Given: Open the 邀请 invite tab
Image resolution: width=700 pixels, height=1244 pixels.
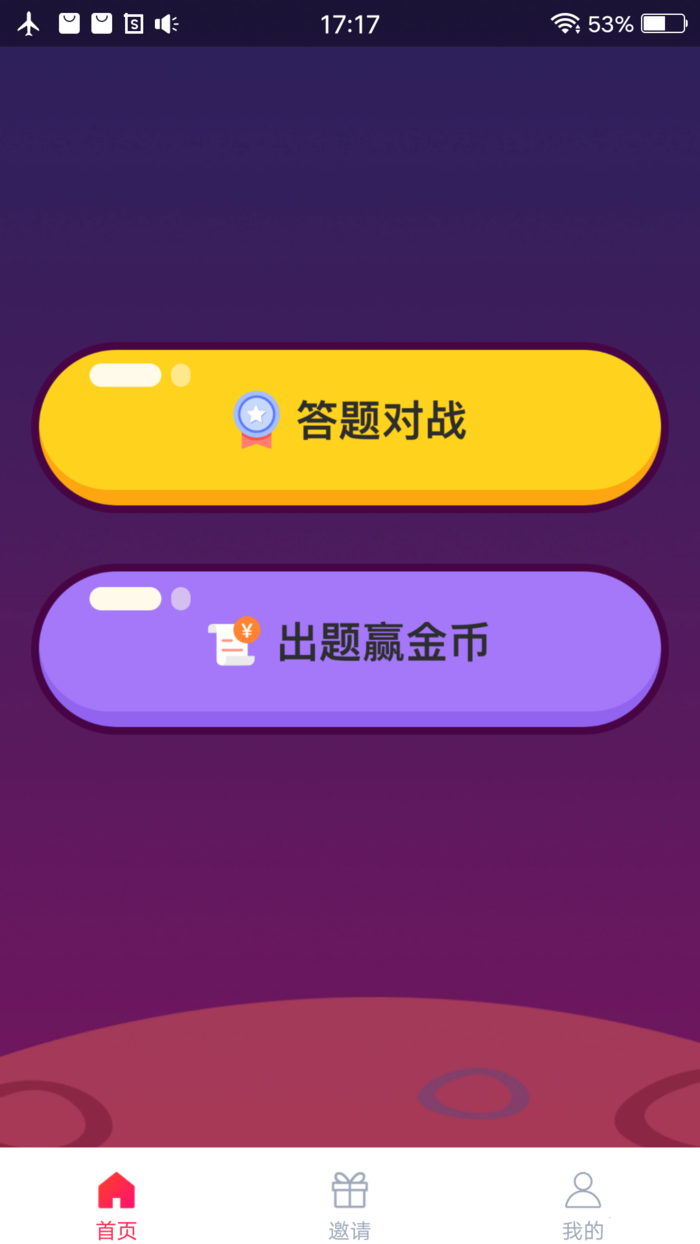Looking at the screenshot, I should point(350,1205).
